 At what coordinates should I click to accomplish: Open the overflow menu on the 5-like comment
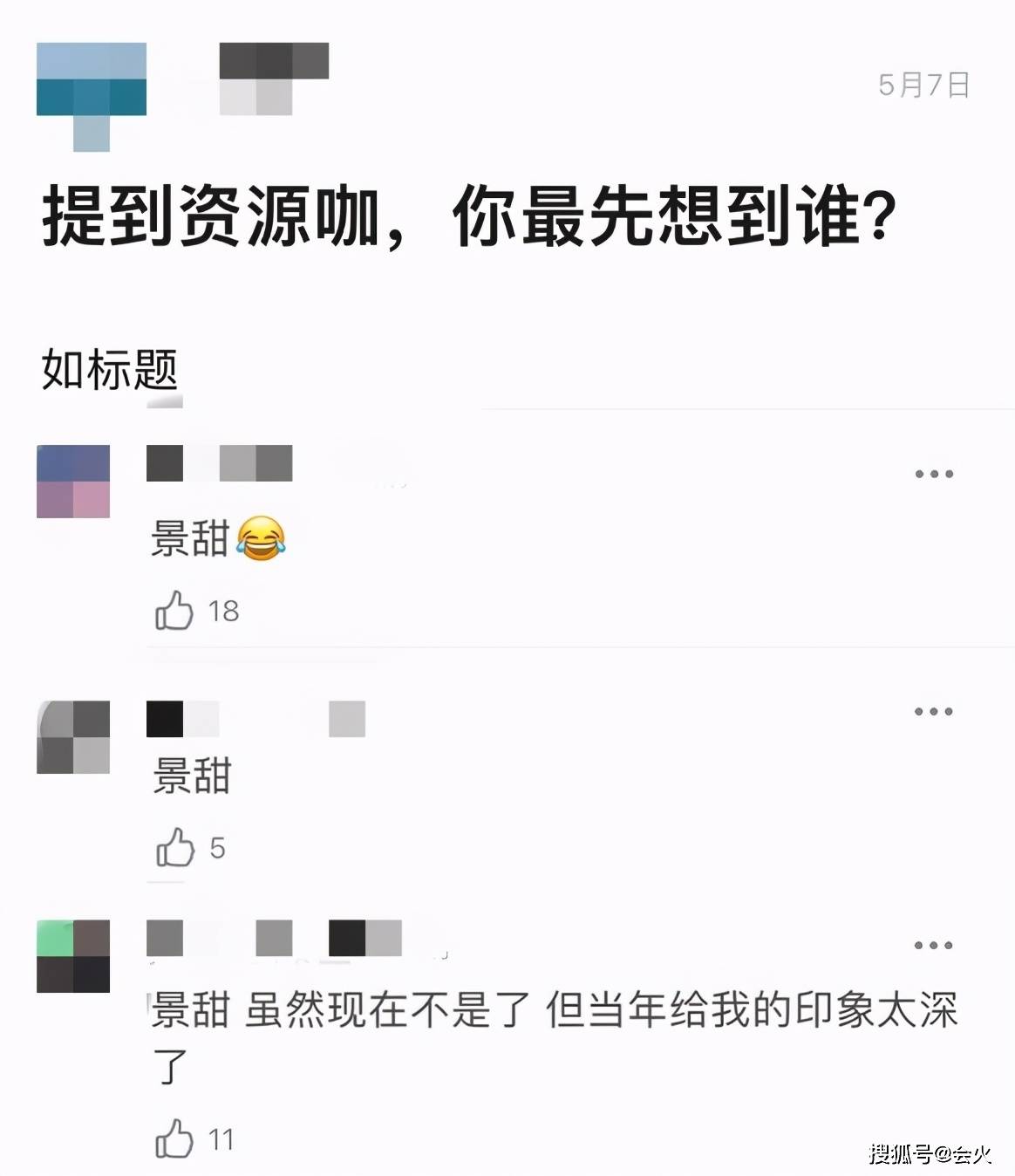[x=933, y=711]
